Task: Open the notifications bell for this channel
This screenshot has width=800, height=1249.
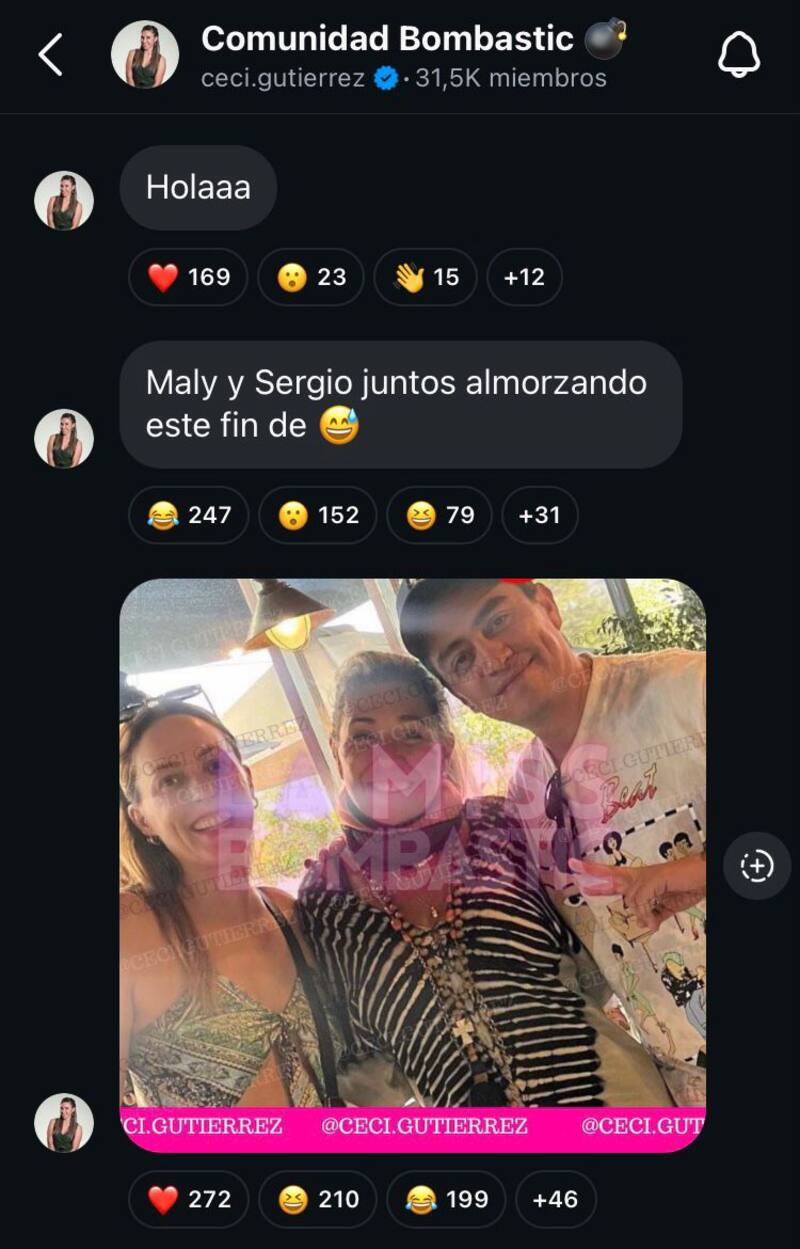Action: (x=739, y=55)
